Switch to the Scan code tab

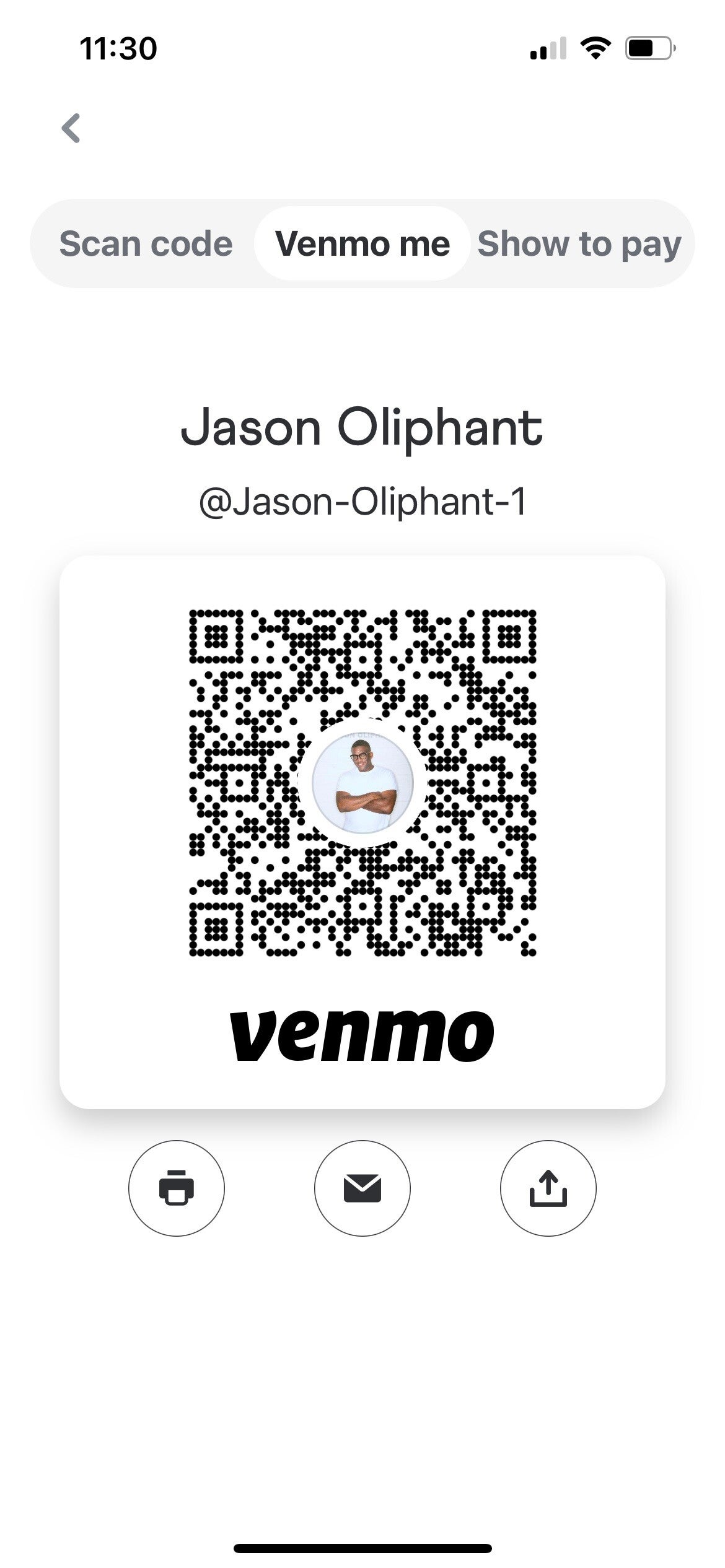146,243
